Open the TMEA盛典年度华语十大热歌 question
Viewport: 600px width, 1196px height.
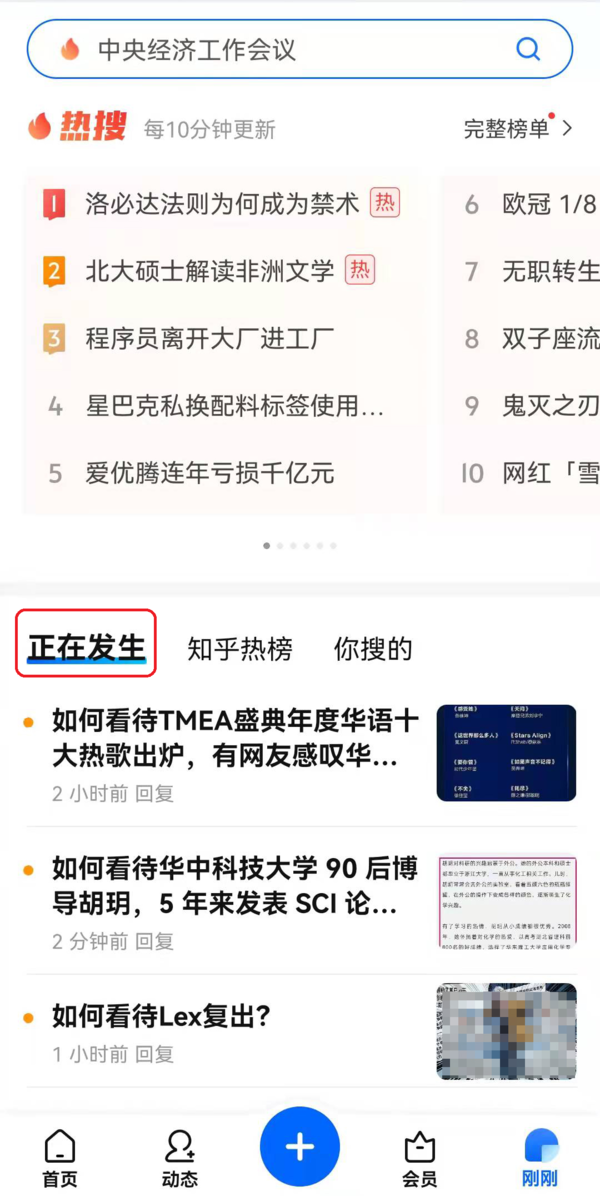[x=235, y=738]
